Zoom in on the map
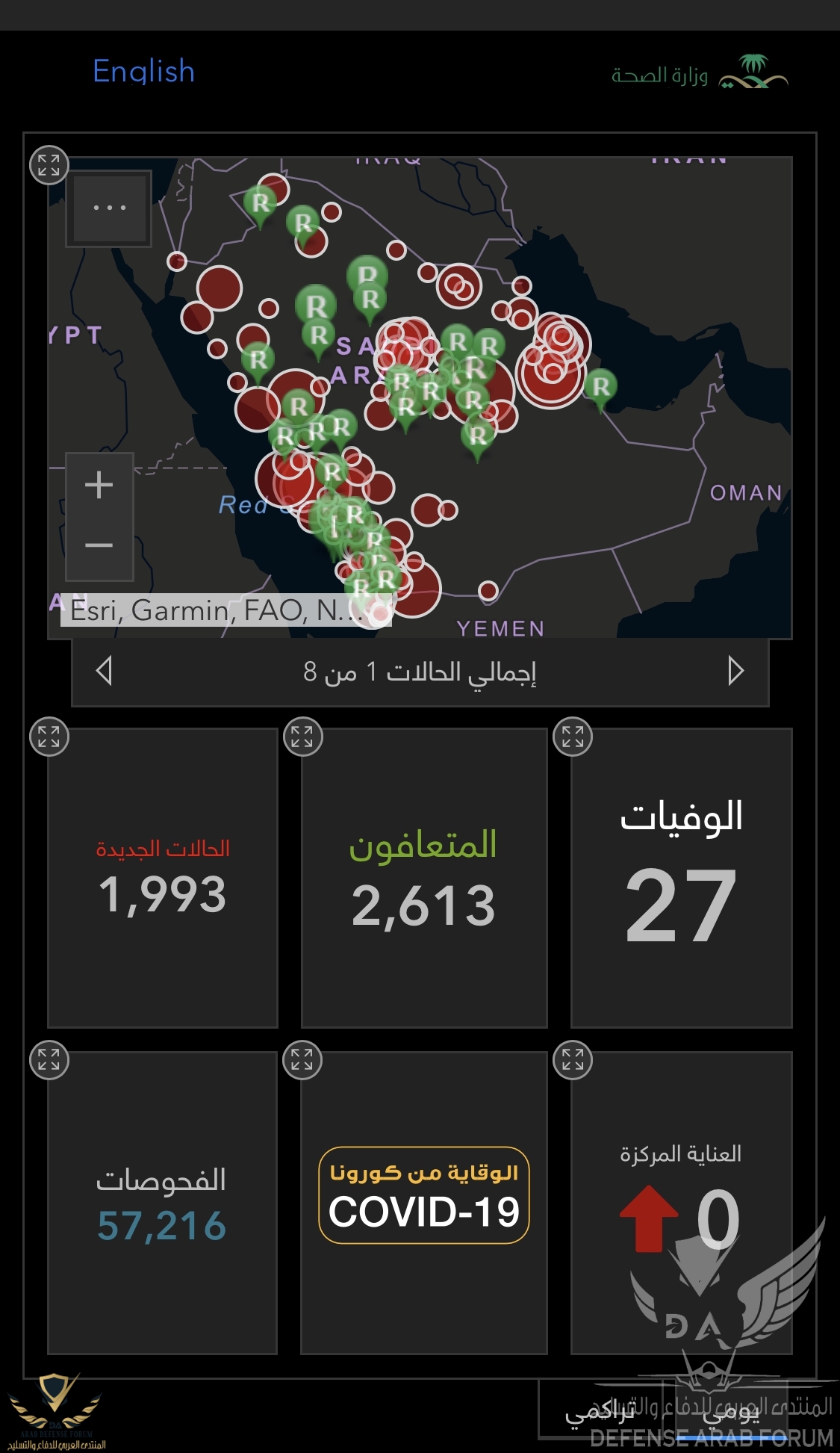 pyautogui.click(x=99, y=485)
